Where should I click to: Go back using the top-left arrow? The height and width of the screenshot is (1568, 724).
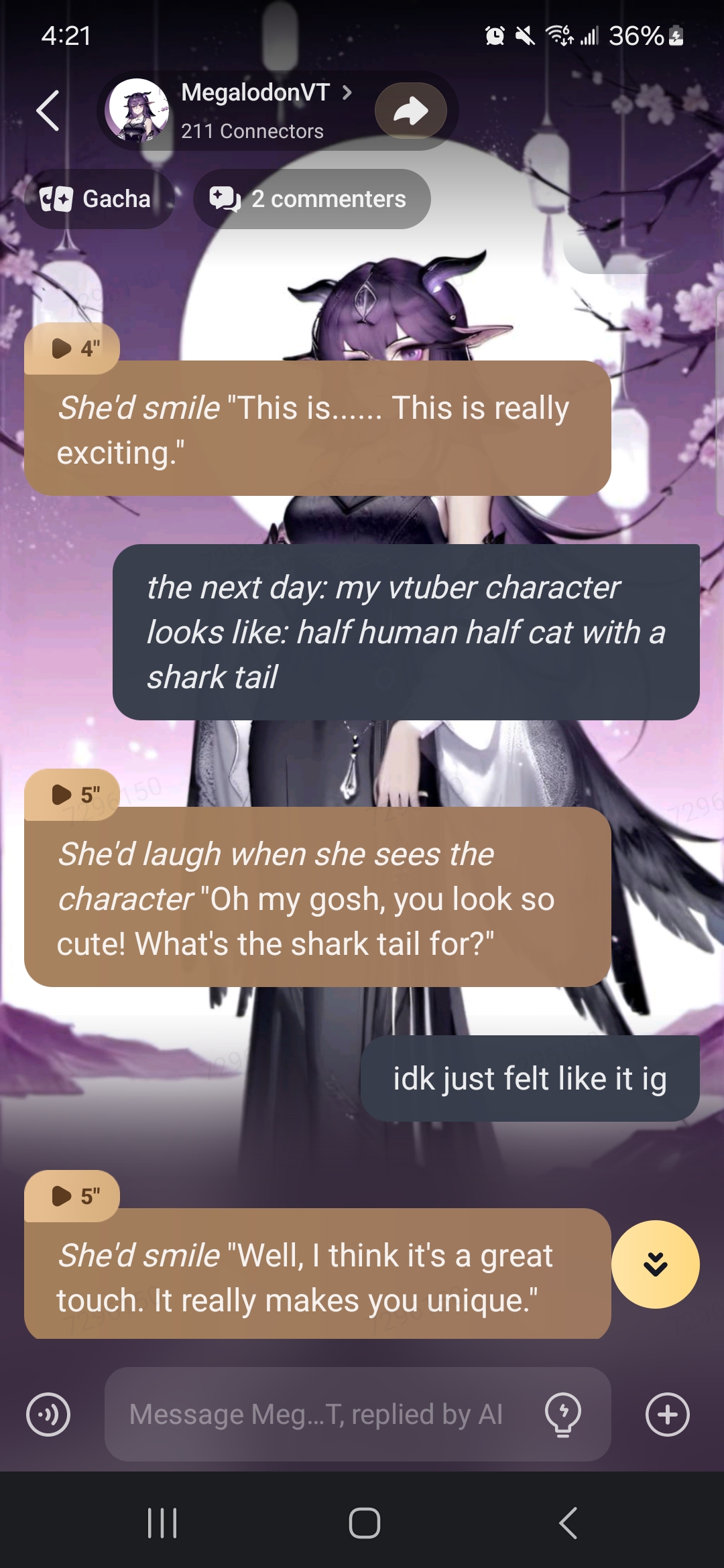point(48,111)
